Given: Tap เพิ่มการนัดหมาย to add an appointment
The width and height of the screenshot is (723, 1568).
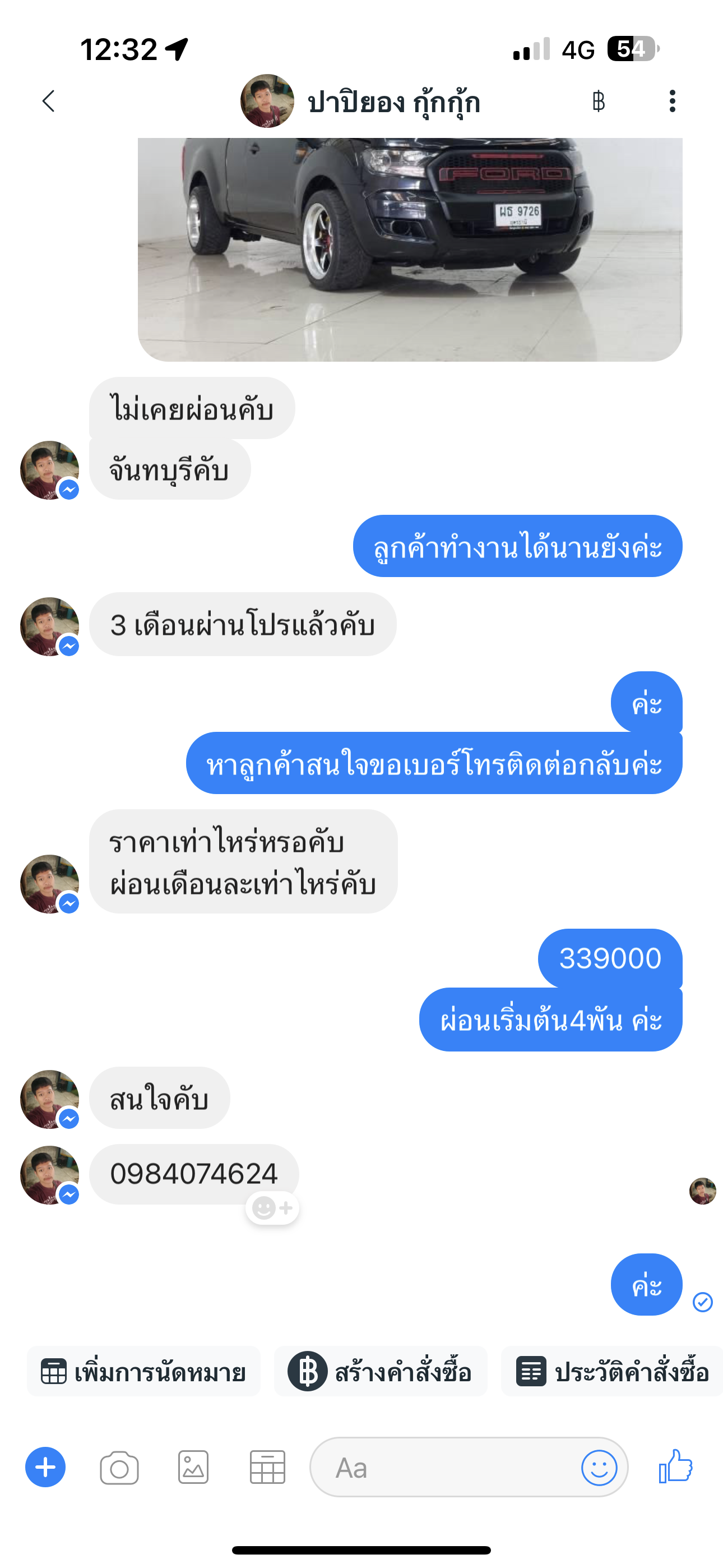Looking at the screenshot, I should (x=143, y=1372).
